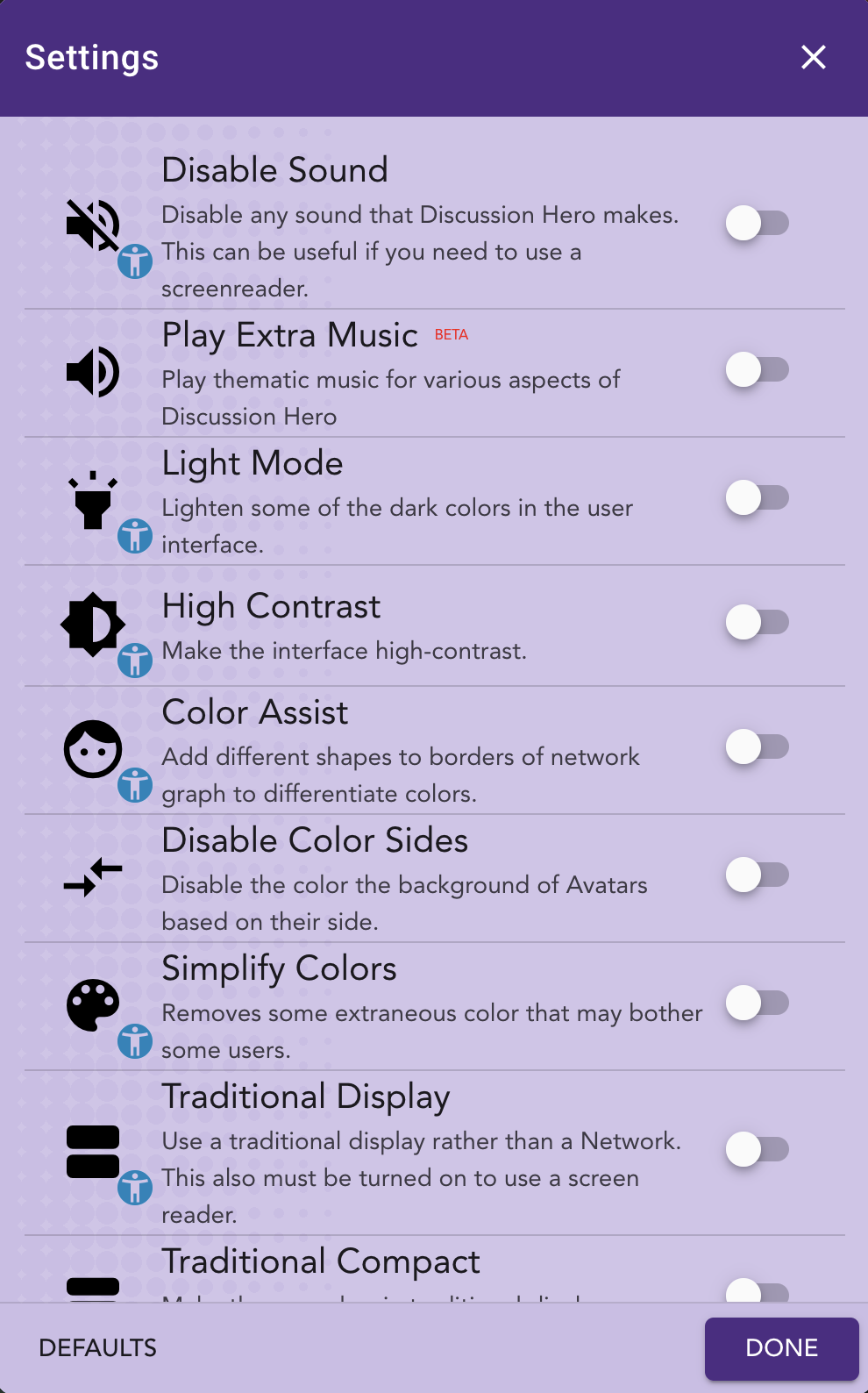Enable Traditional Display
The image size is (868, 1393).
click(x=757, y=1149)
